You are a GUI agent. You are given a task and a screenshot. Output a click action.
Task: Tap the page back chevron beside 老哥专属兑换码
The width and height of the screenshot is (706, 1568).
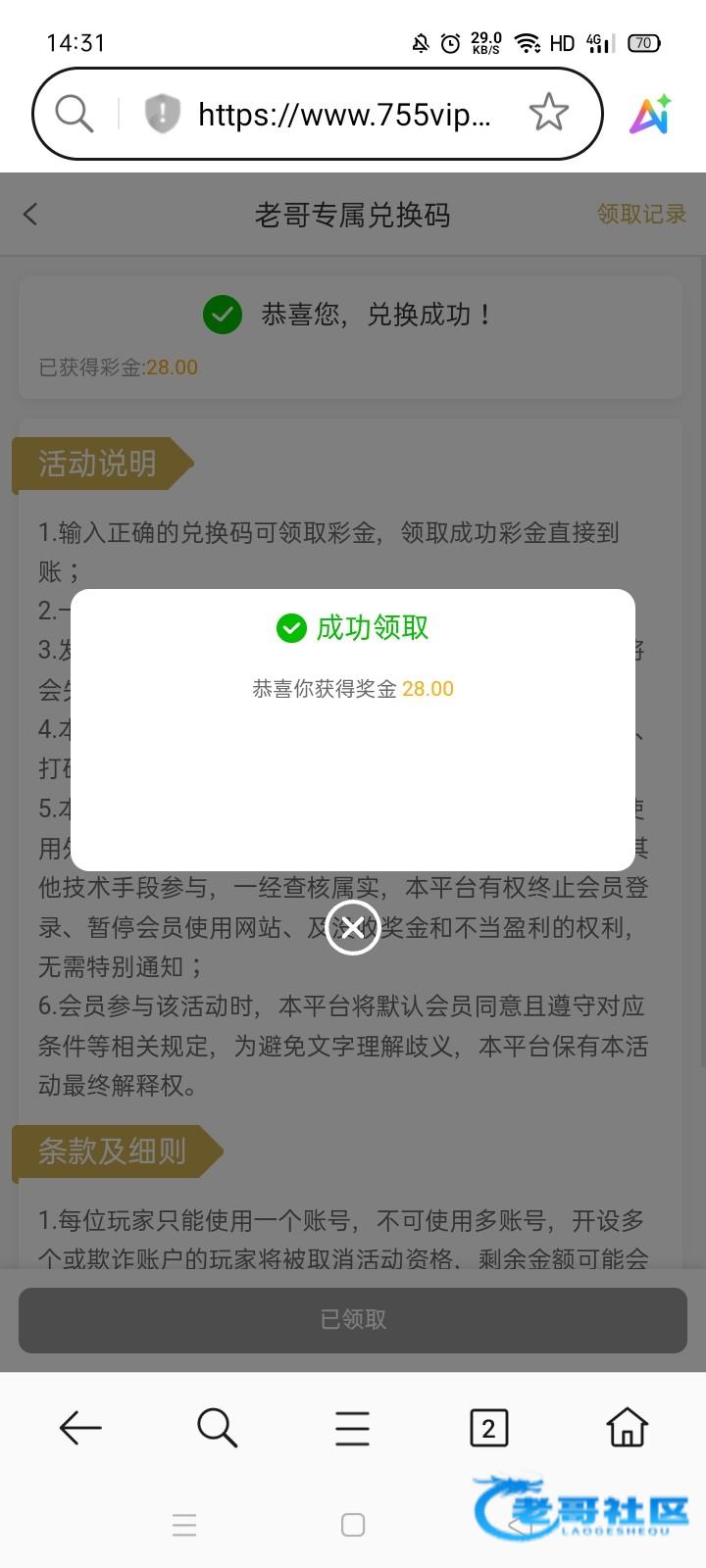pyautogui.click(x=31, y=215)
